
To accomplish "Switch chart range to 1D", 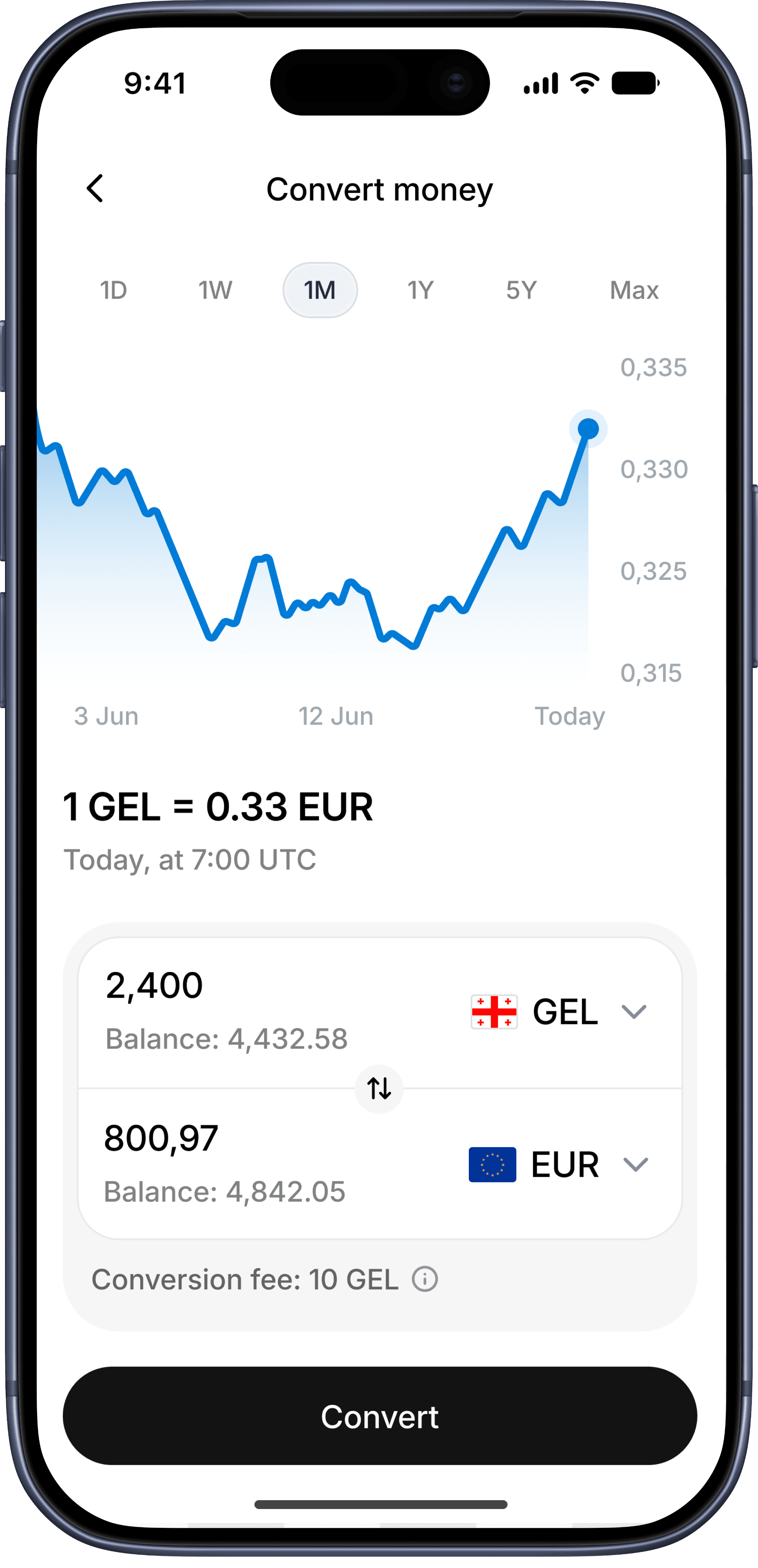I will (x=113, y=290).
